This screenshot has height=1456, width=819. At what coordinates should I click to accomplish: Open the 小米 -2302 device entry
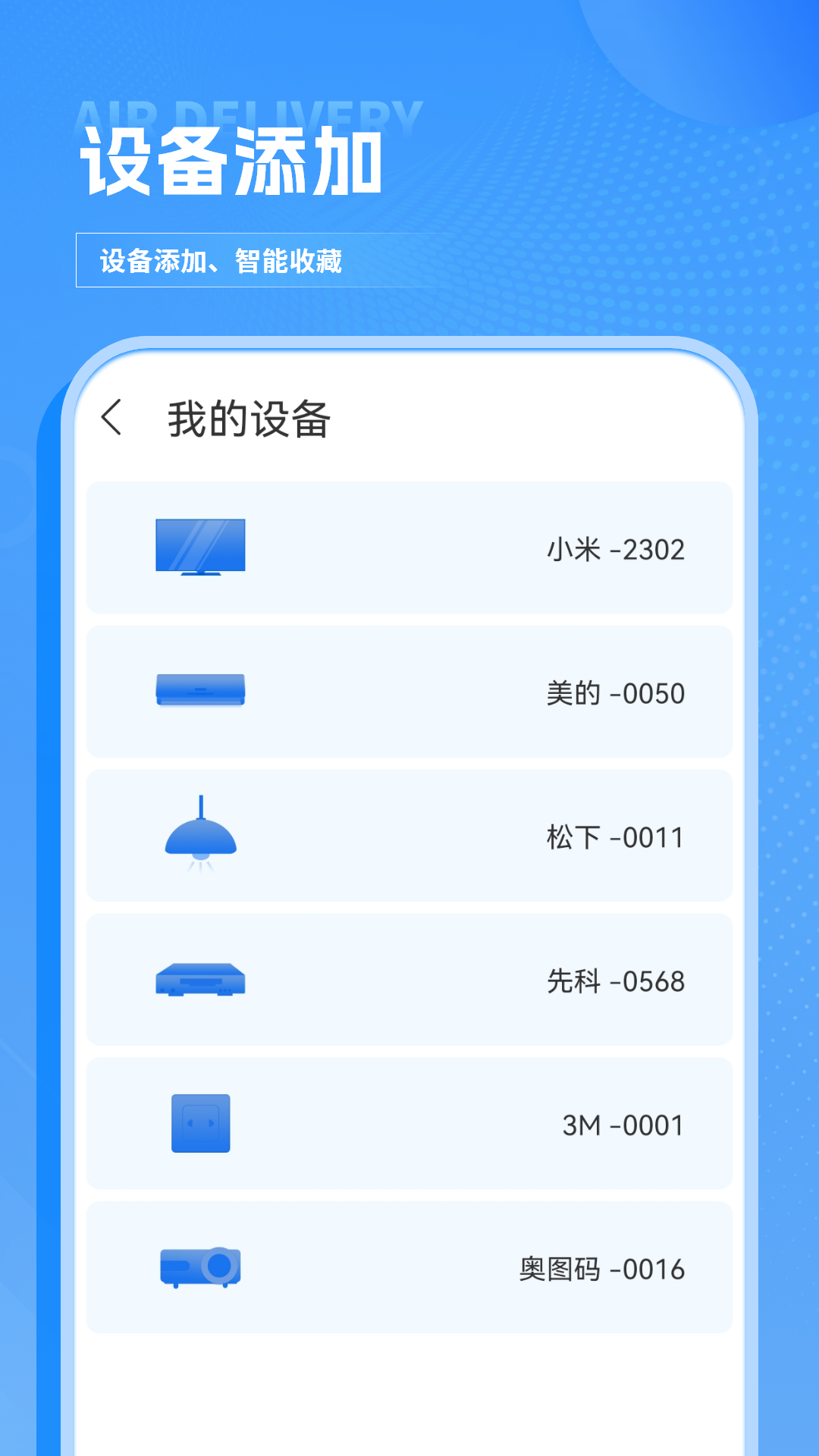[409, 548]
